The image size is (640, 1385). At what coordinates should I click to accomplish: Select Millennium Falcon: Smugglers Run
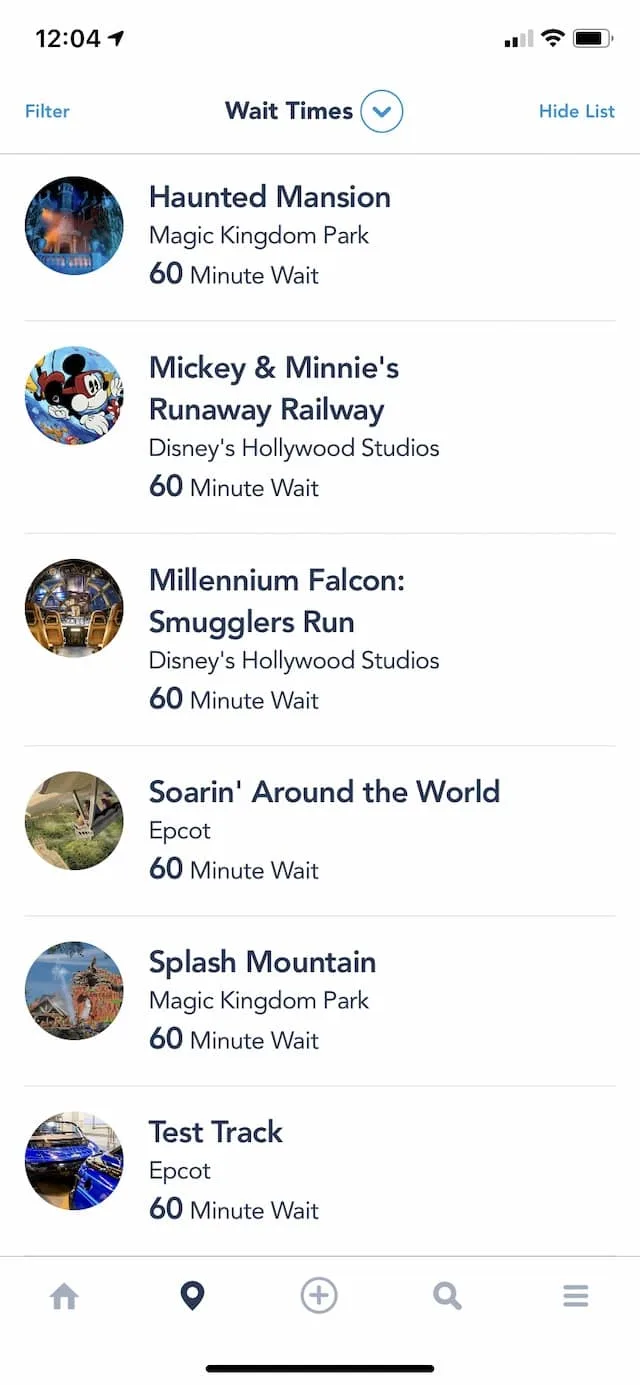pos(320,640)
